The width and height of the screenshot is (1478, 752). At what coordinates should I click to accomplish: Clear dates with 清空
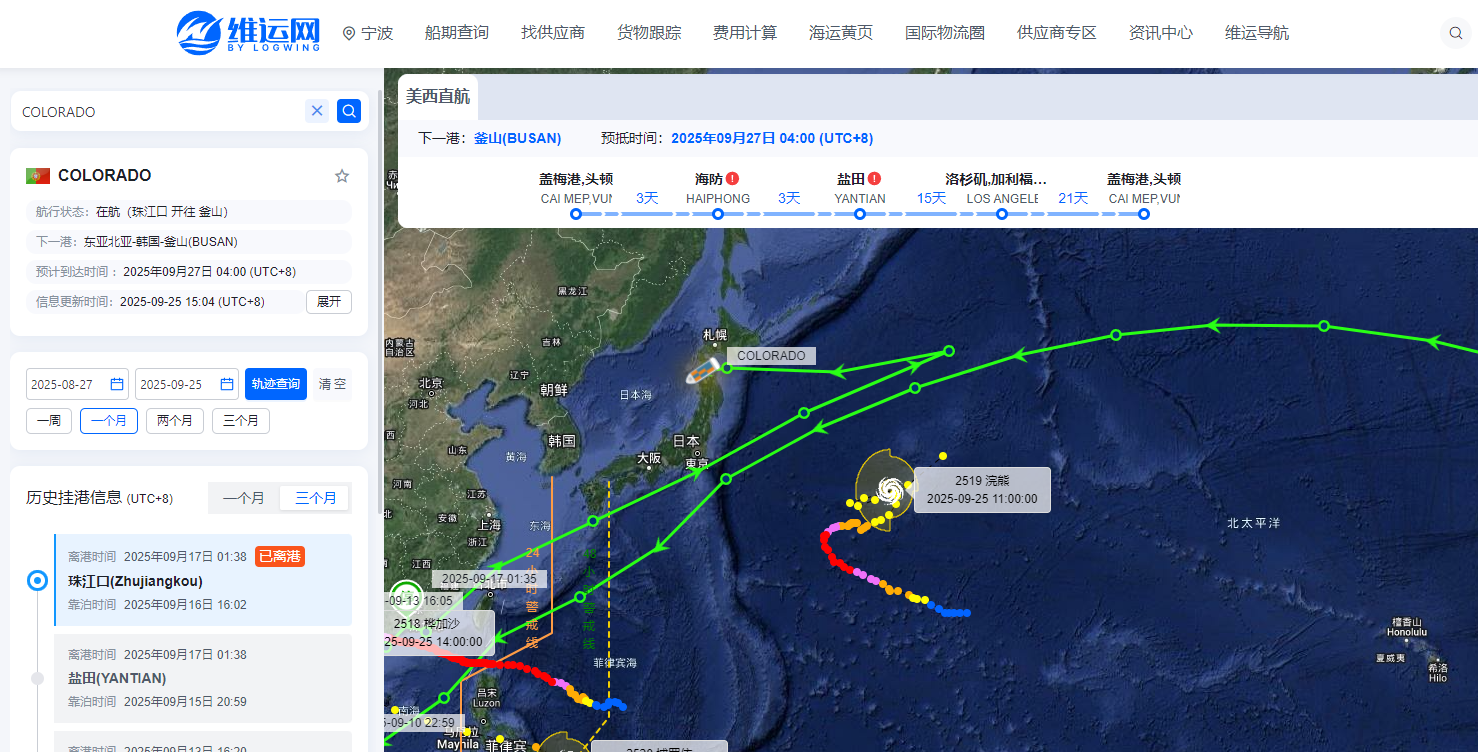click(x=332, y=384)
